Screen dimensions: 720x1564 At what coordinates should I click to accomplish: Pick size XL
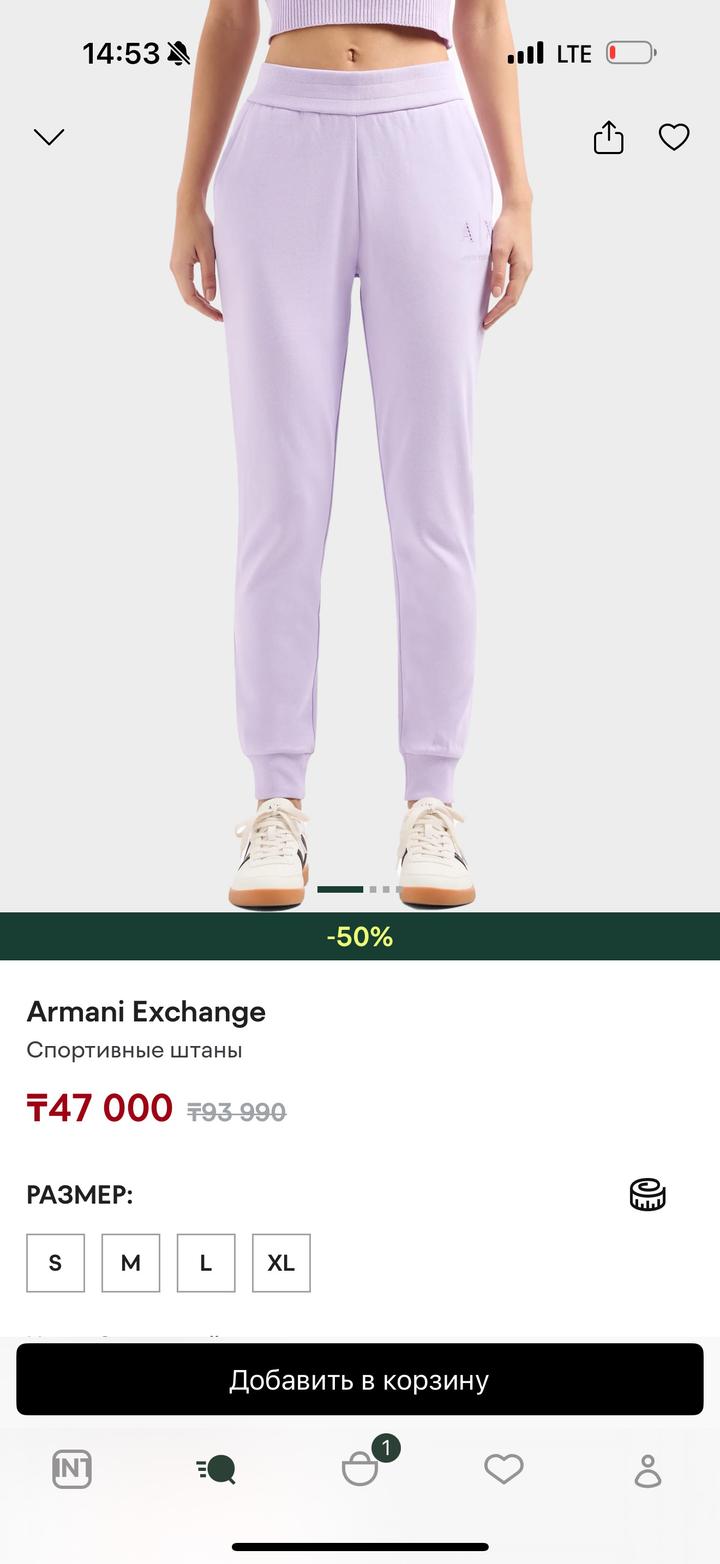point(281,1263)
